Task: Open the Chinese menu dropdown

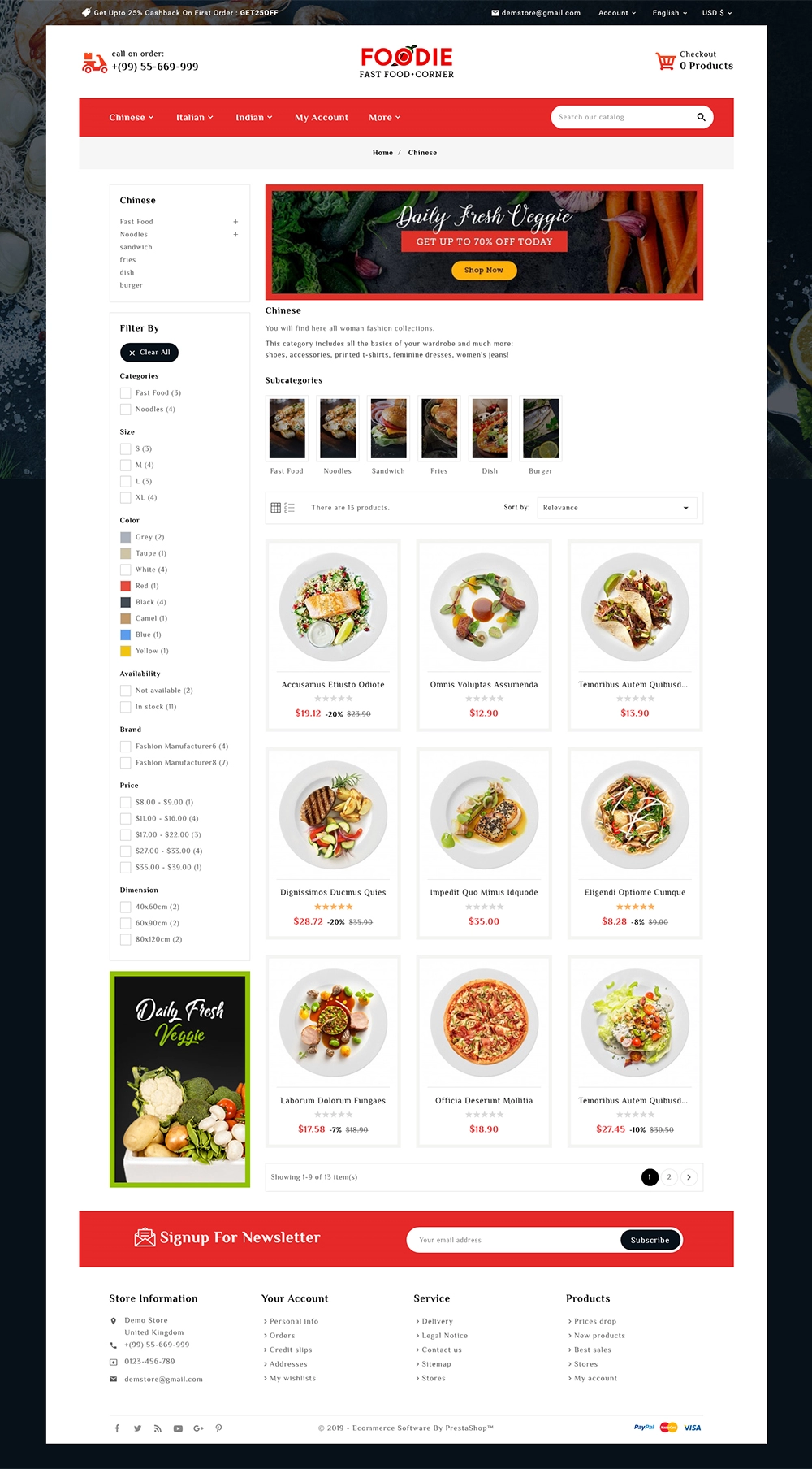Action: click(131, 118)
